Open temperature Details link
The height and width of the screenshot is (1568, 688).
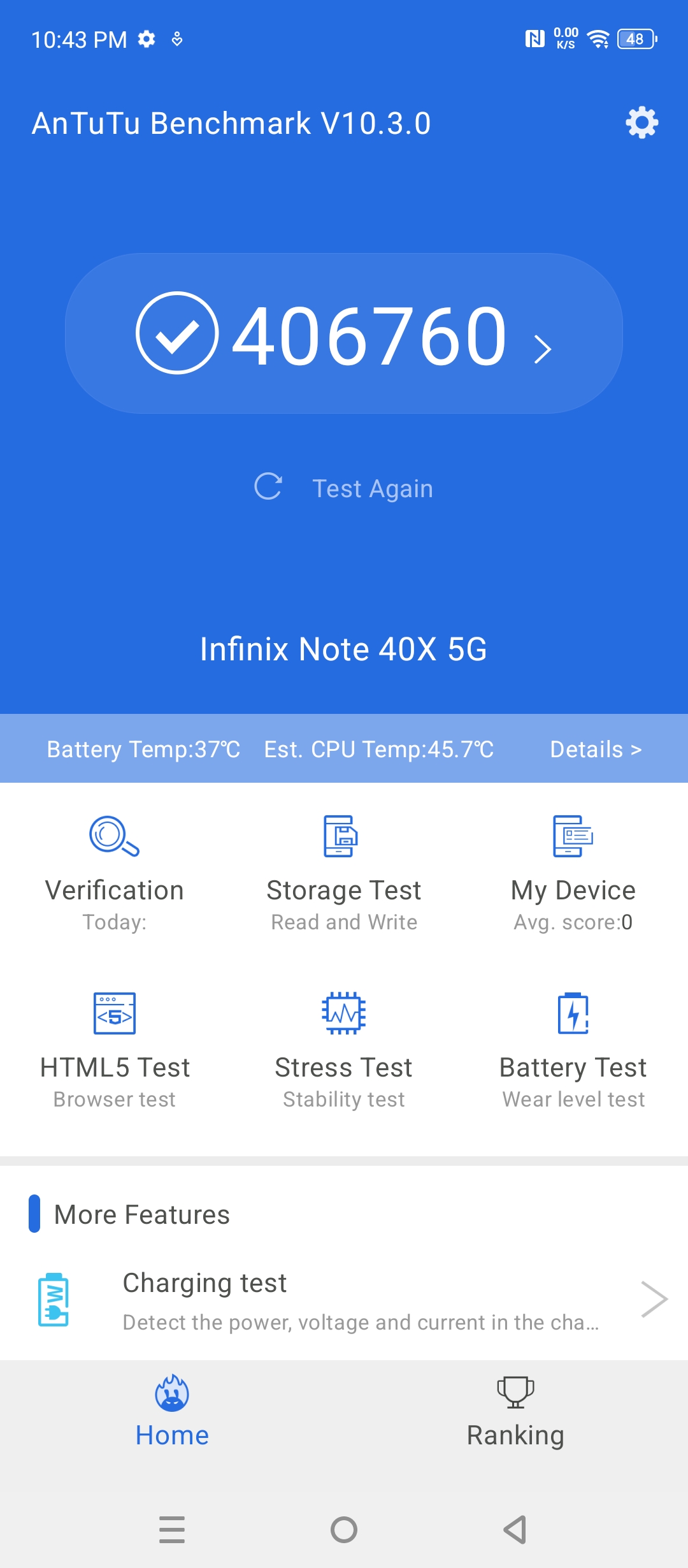596,749
